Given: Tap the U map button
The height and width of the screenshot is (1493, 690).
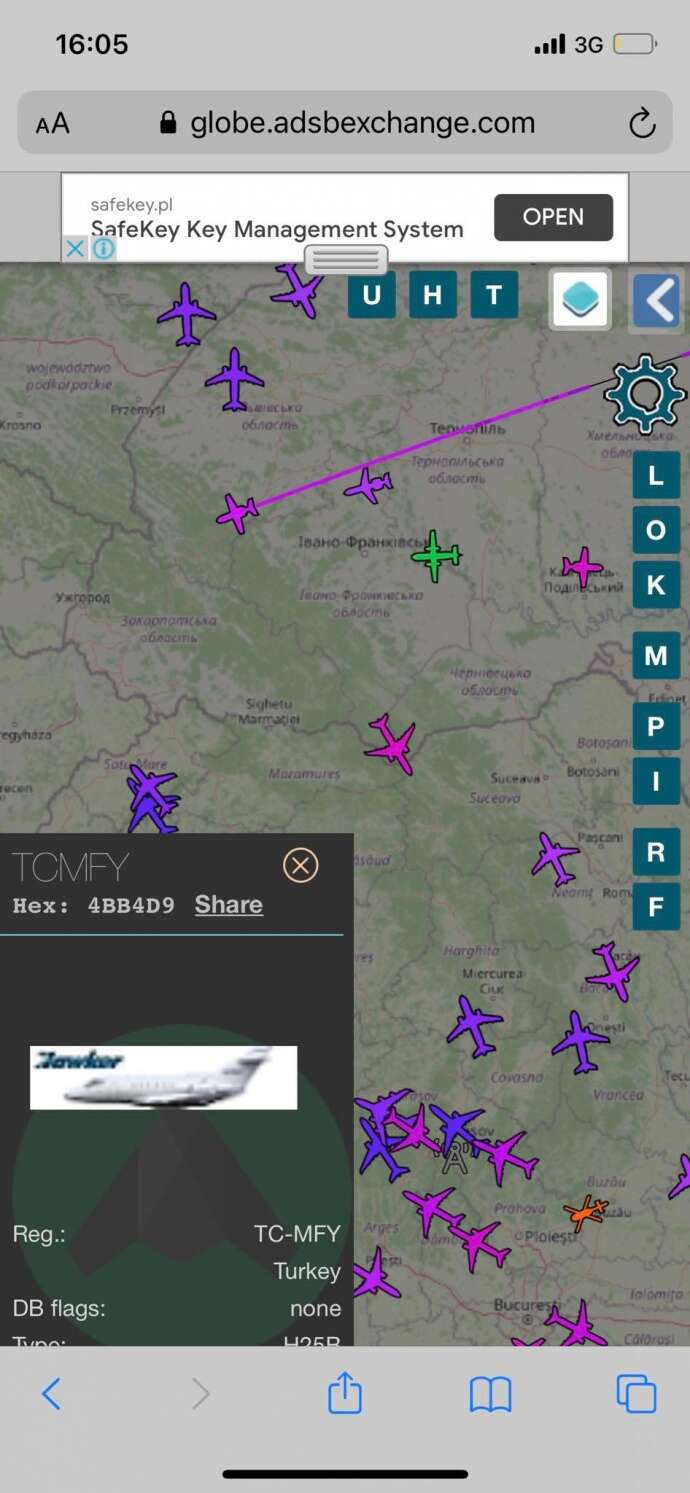Looking at the screenshot, I should pos(371,295).
